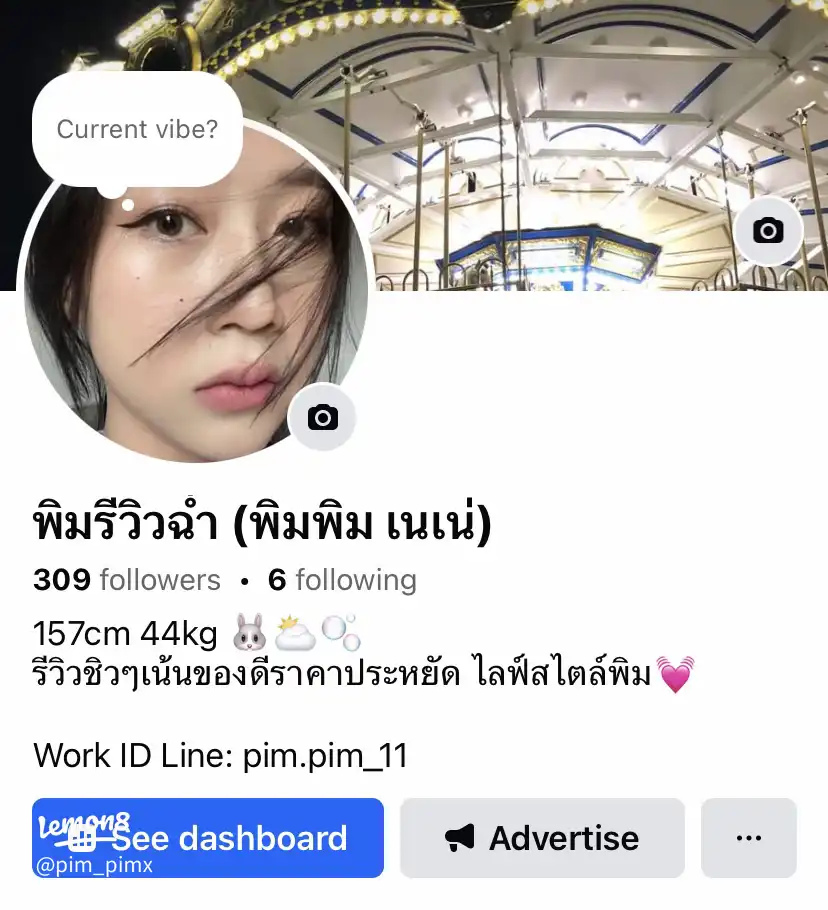View the 6 following list
The width and height of the screenshot is (828, 910).
[x=344, y=580]
